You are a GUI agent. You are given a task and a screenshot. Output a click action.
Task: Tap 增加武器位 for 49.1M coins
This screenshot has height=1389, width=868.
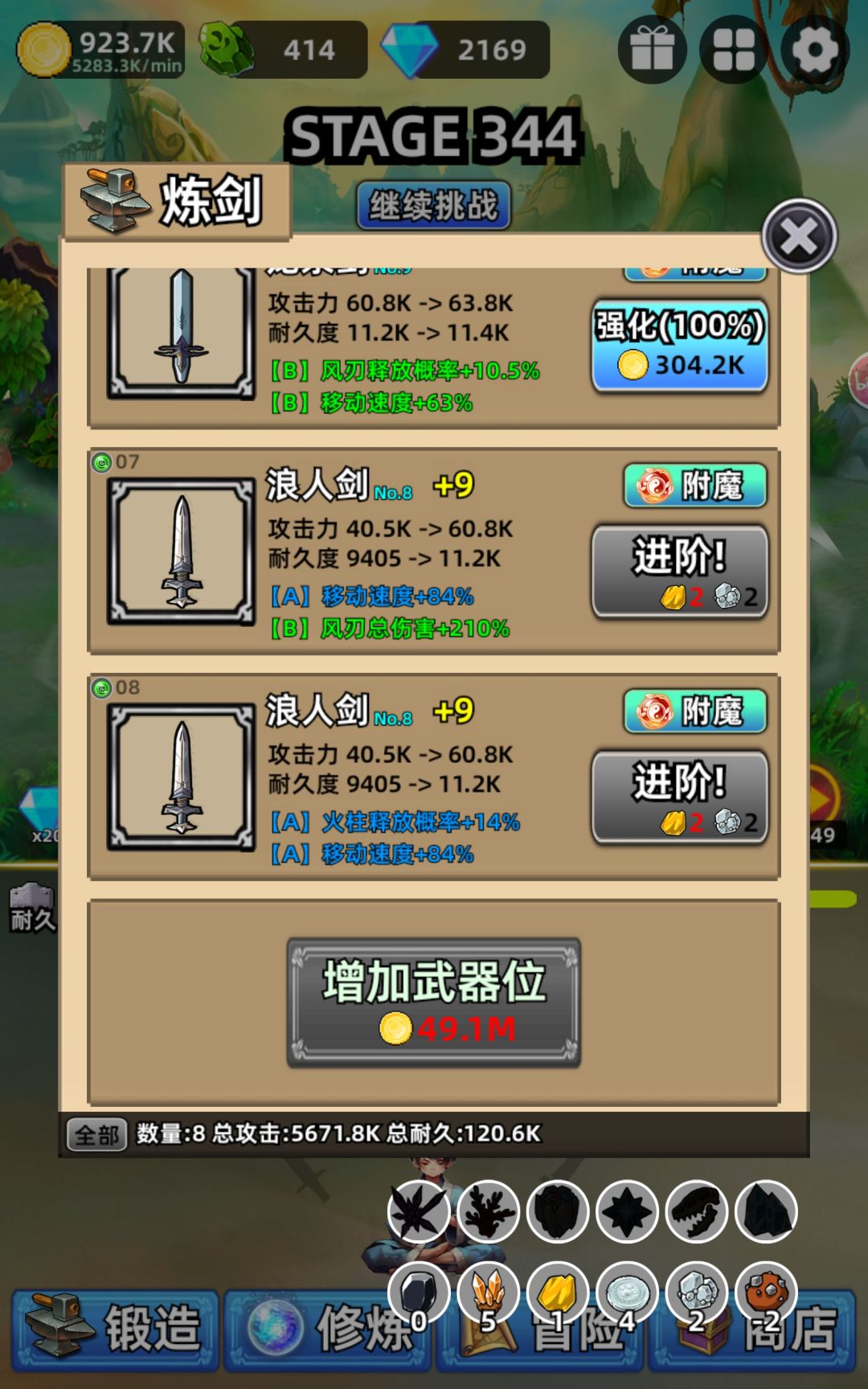pyautogui.click(x=434, y=1002)
